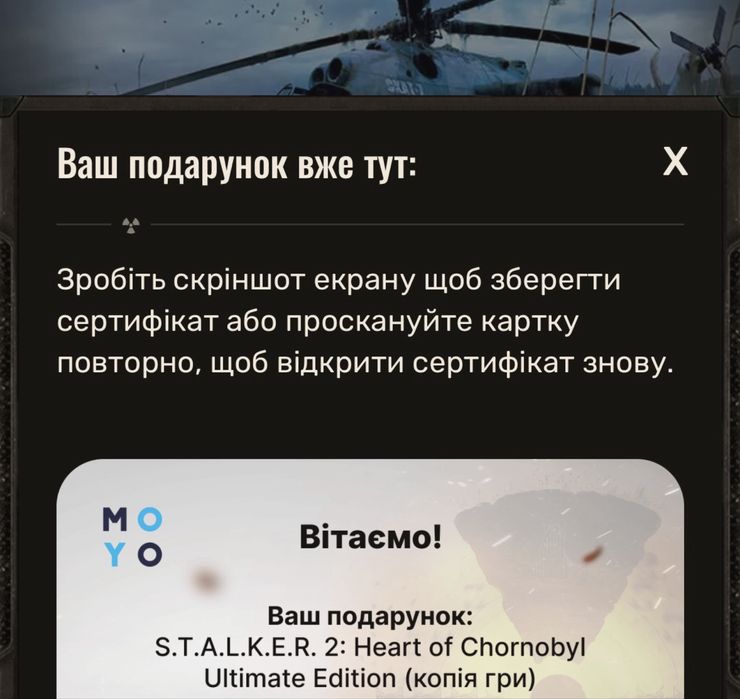Close the gift popup with the X
The height and width of the screenshot is (699, 740).
point(676,162)
